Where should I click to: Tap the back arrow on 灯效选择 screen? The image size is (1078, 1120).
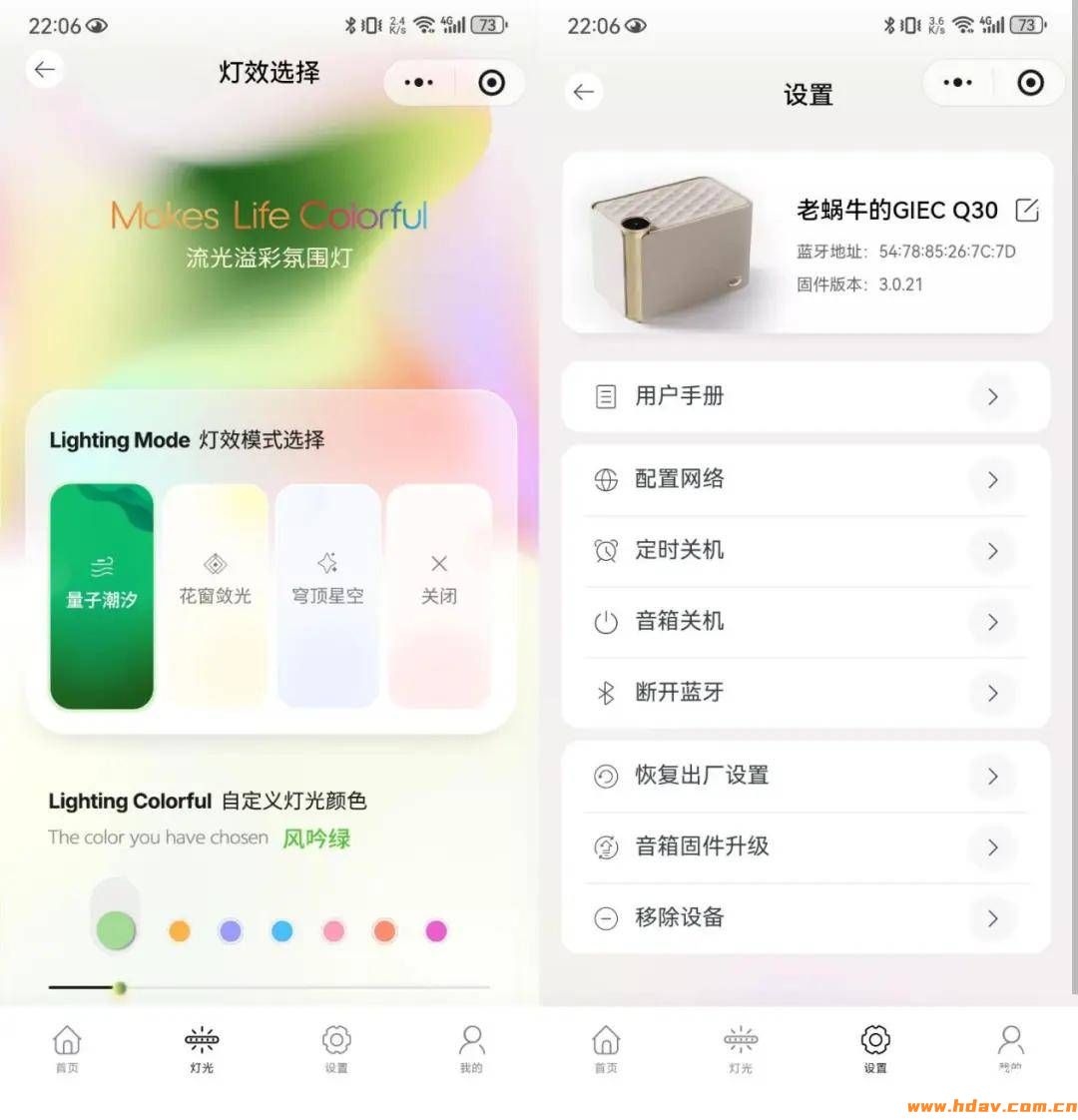tap(44, 70)
